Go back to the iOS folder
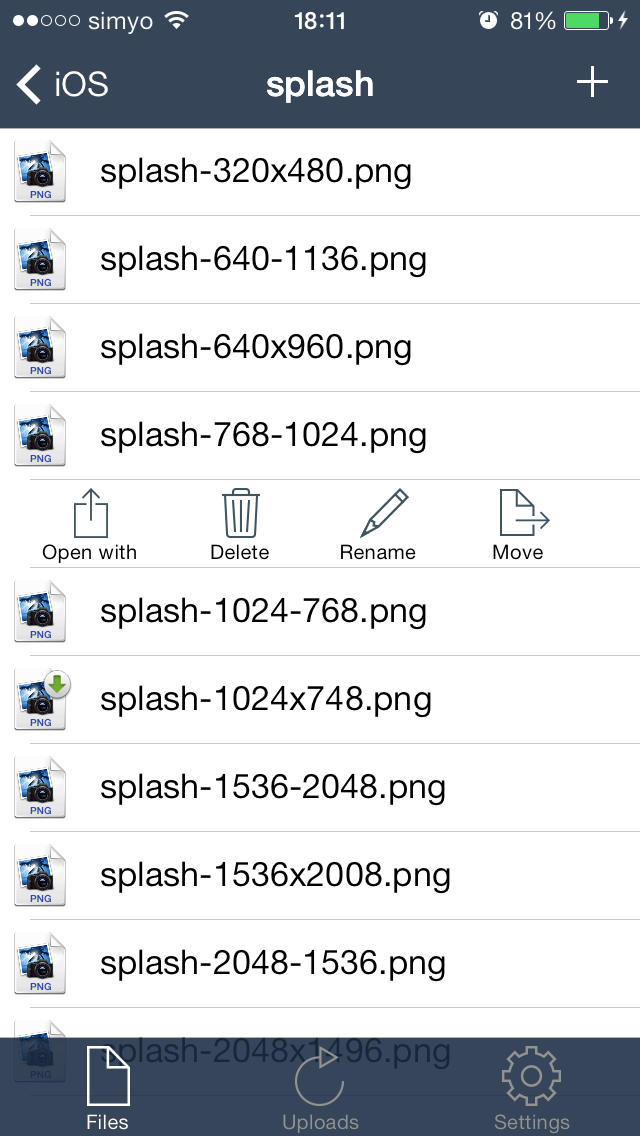 (62, 84)
